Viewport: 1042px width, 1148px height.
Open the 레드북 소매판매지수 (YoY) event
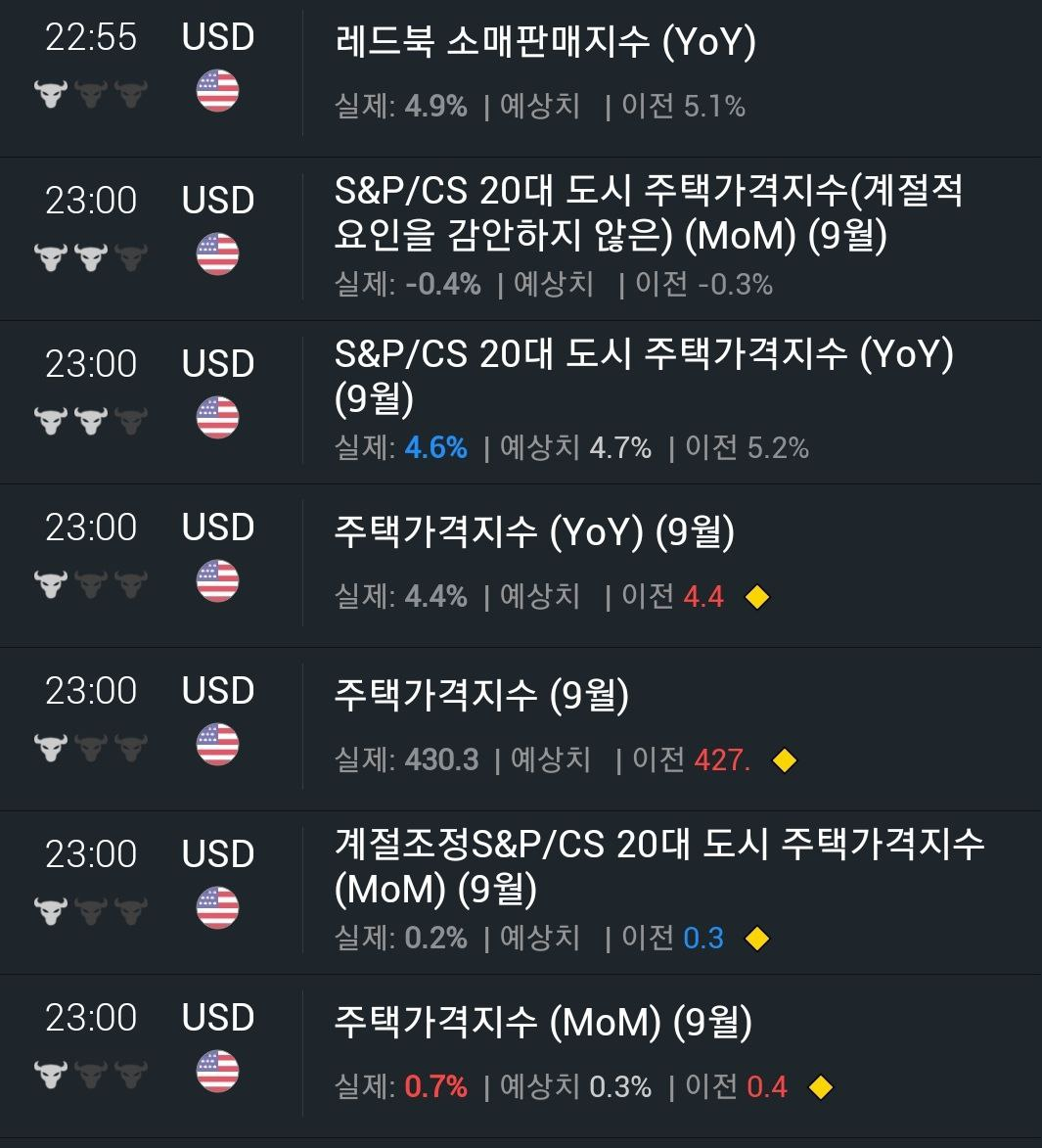click(x=545, y=43)
